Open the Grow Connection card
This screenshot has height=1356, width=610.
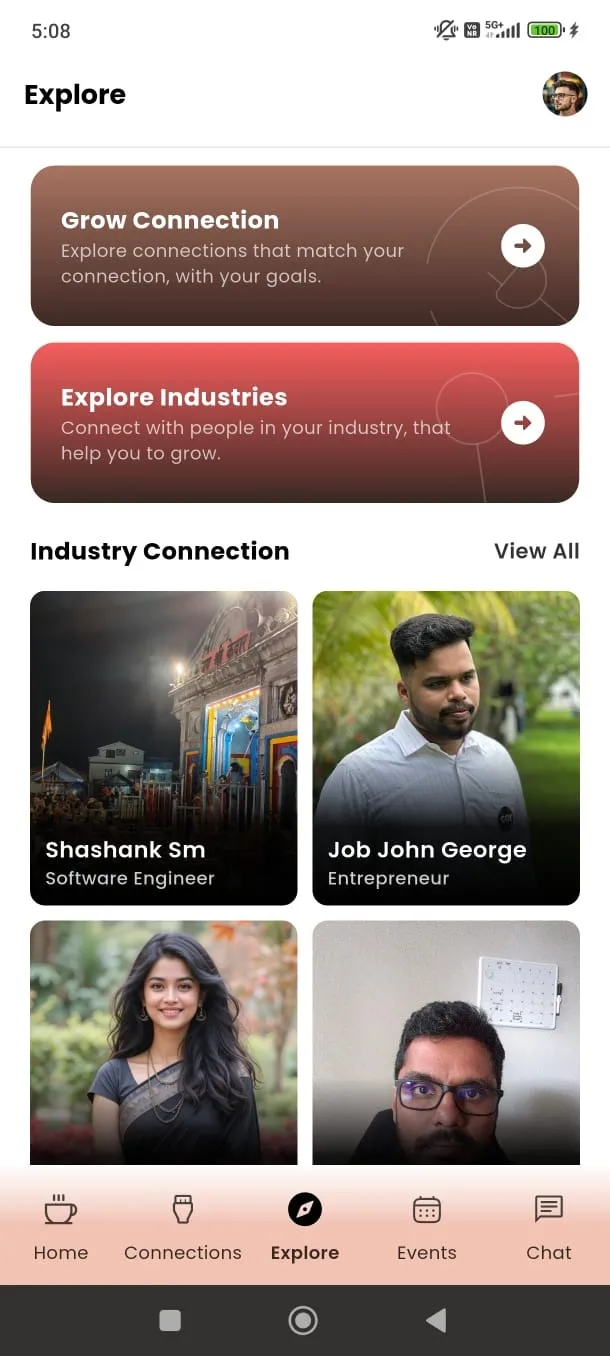click(304, 246)
